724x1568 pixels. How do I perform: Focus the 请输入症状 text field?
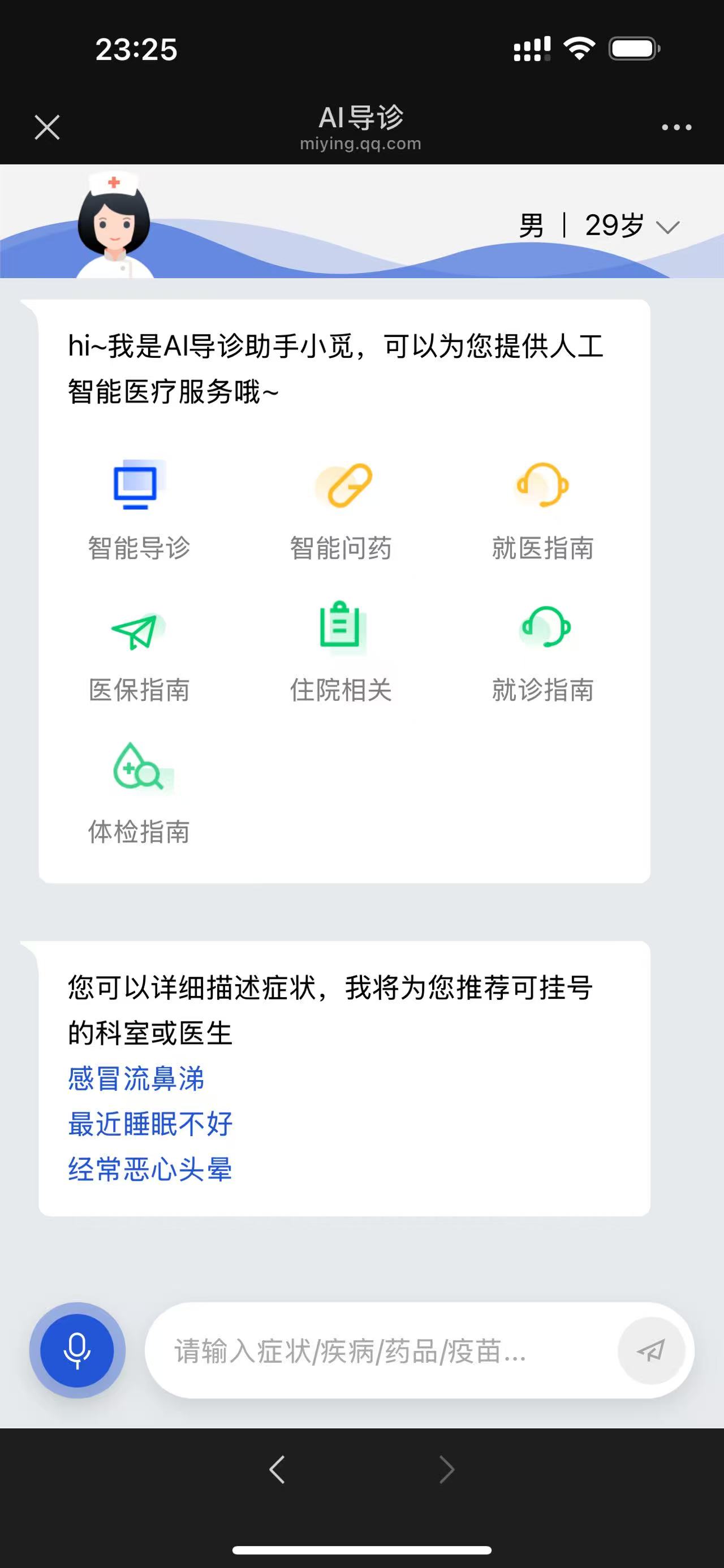click(x=377, y=1351)
